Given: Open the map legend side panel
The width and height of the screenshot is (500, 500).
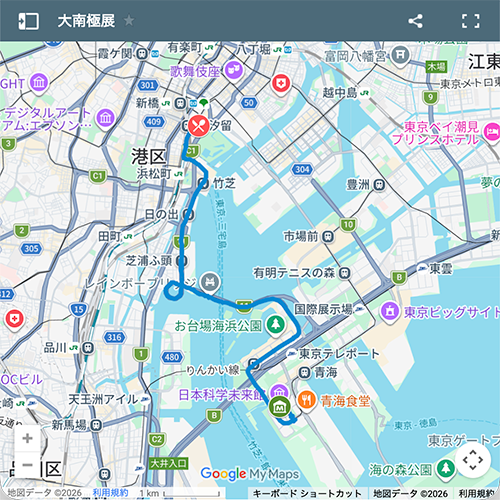Looking at the screenshot, I should pyautogui.click(x=28, y=21).
